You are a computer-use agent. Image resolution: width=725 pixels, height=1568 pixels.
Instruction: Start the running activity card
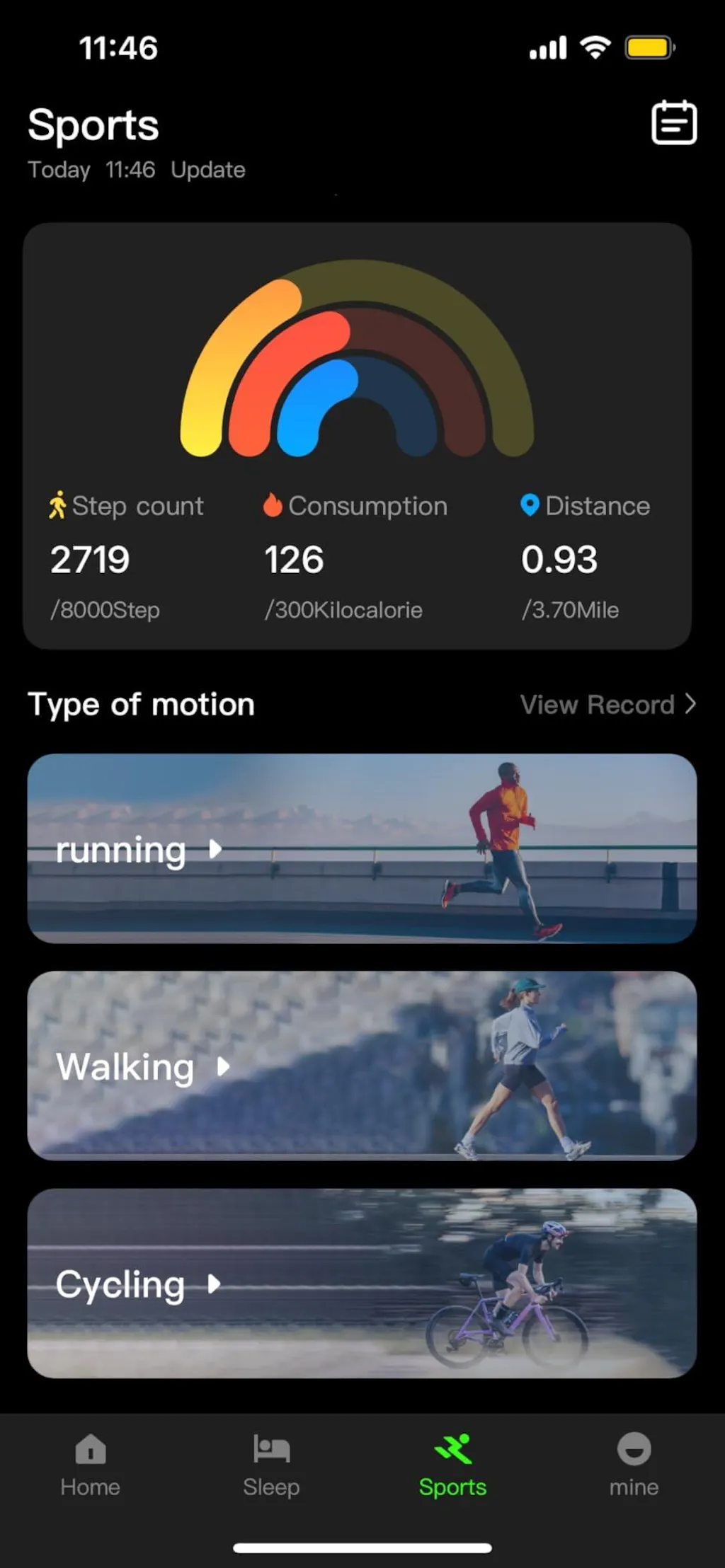coord(362,848)
